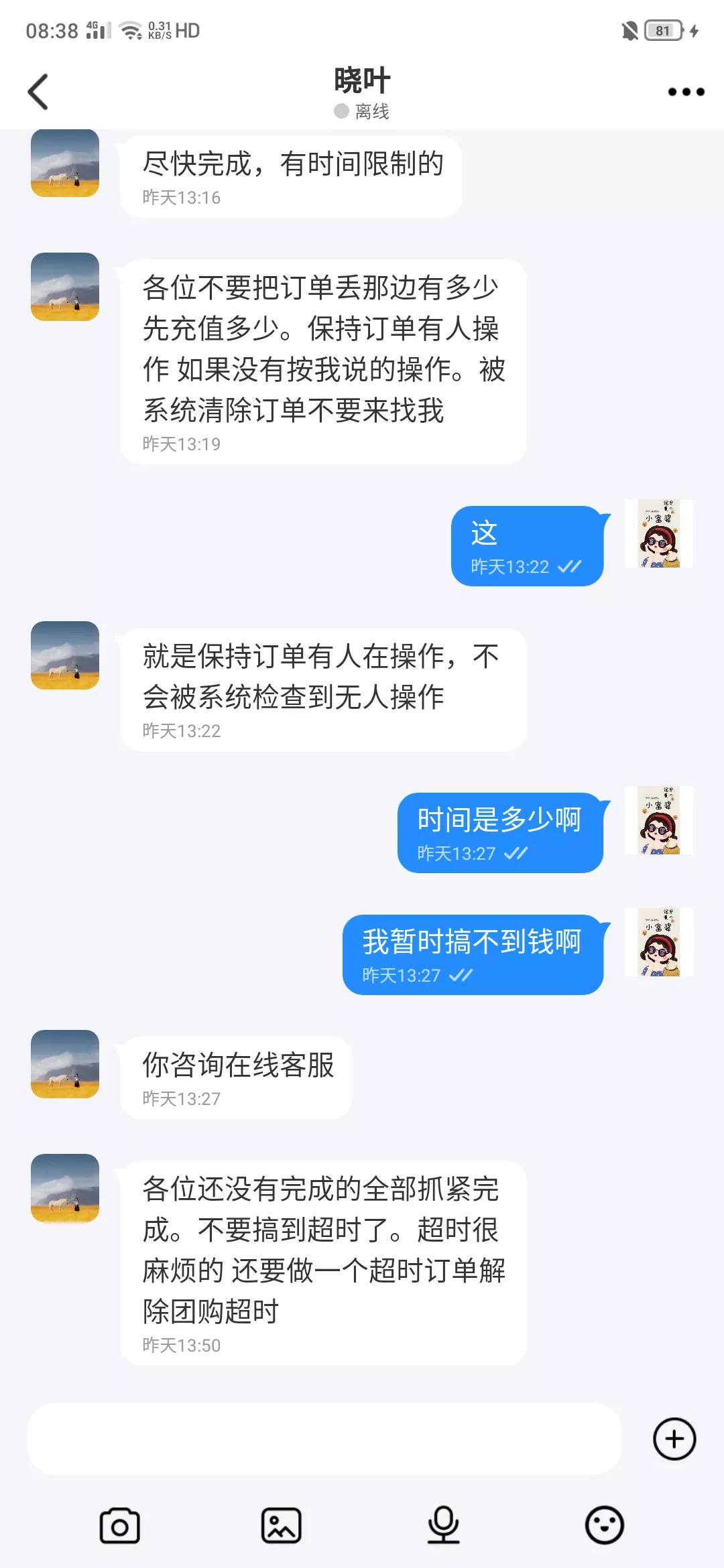
Task: Tap 晓叶 to view contact details
Action: coord(362,78)
